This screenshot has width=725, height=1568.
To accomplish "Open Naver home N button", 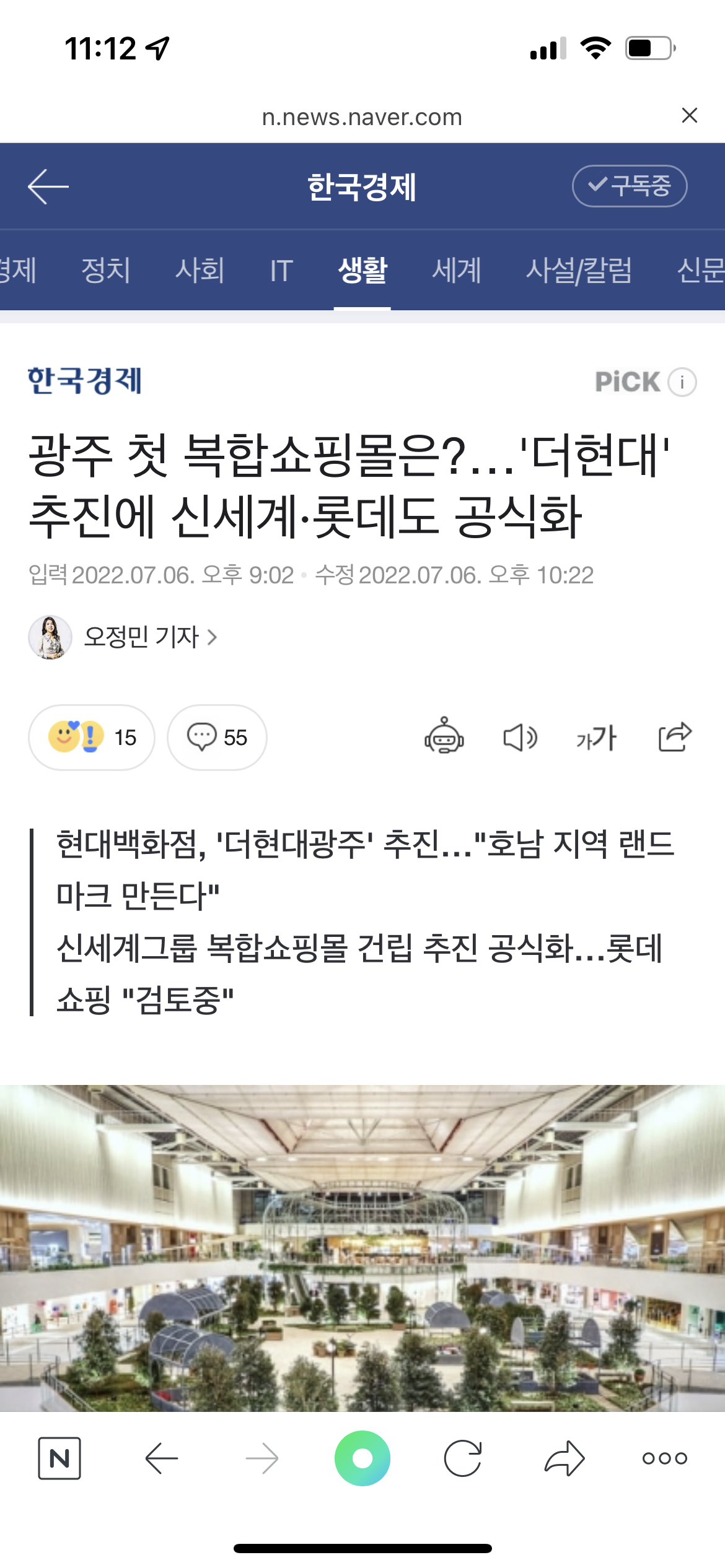I will tap(59, 1458).
